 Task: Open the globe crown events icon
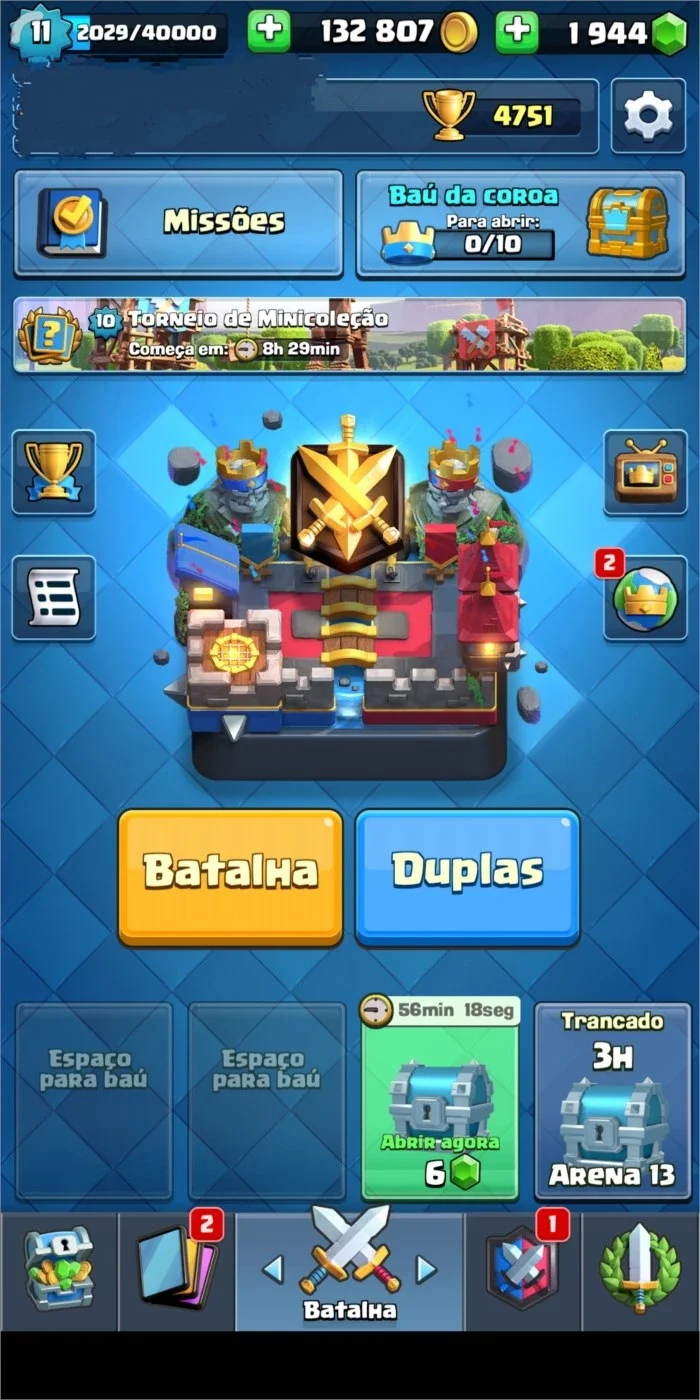pos(645,598)
